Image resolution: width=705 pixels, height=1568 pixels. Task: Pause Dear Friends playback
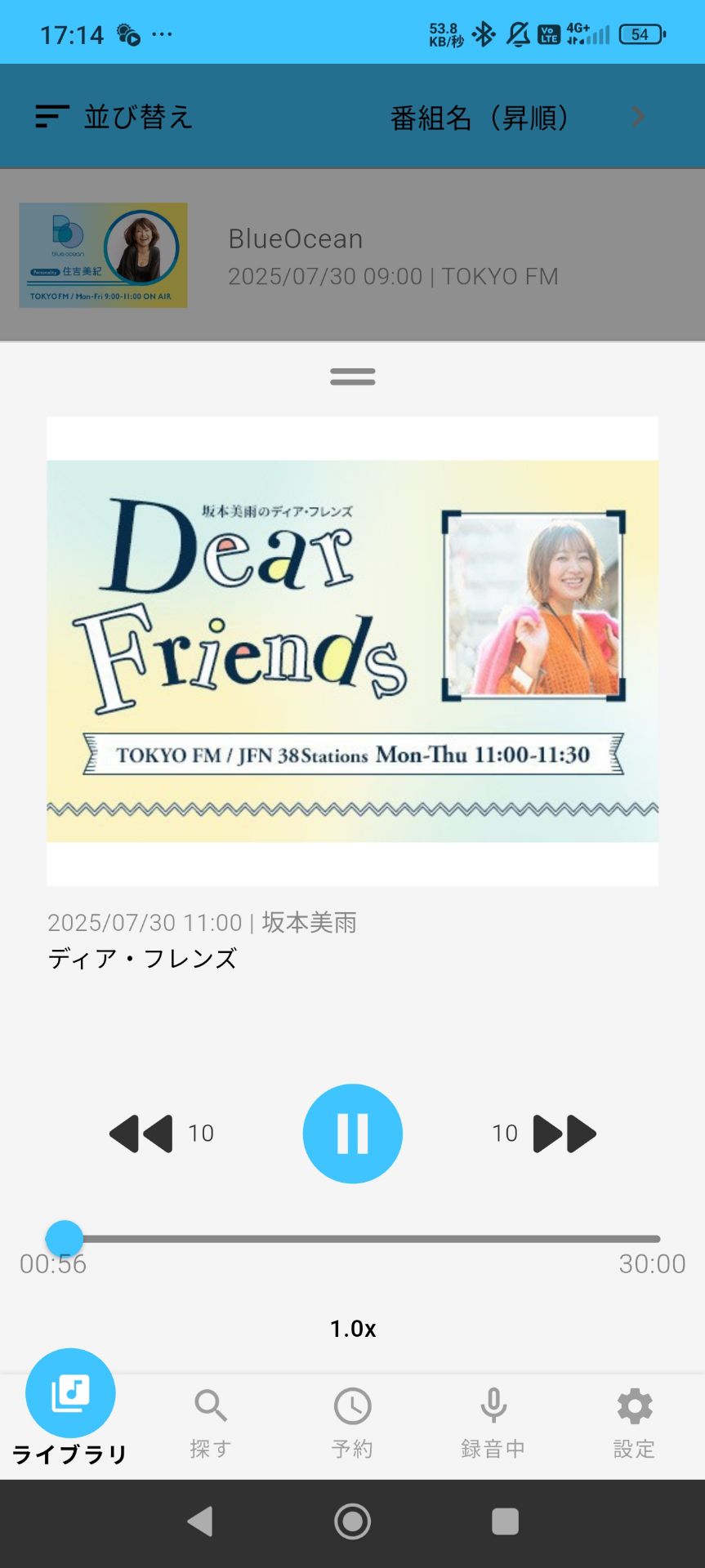[352, 1133]
